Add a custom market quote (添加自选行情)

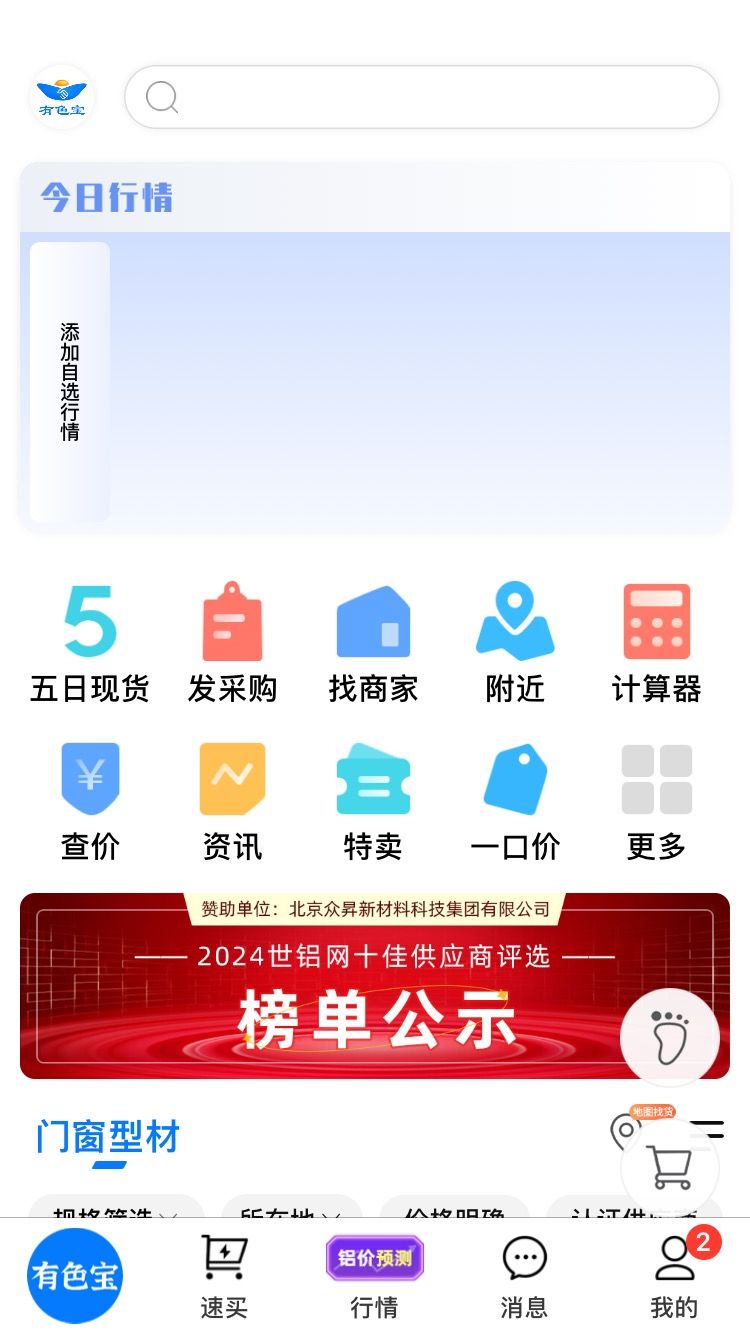(70, 382)
